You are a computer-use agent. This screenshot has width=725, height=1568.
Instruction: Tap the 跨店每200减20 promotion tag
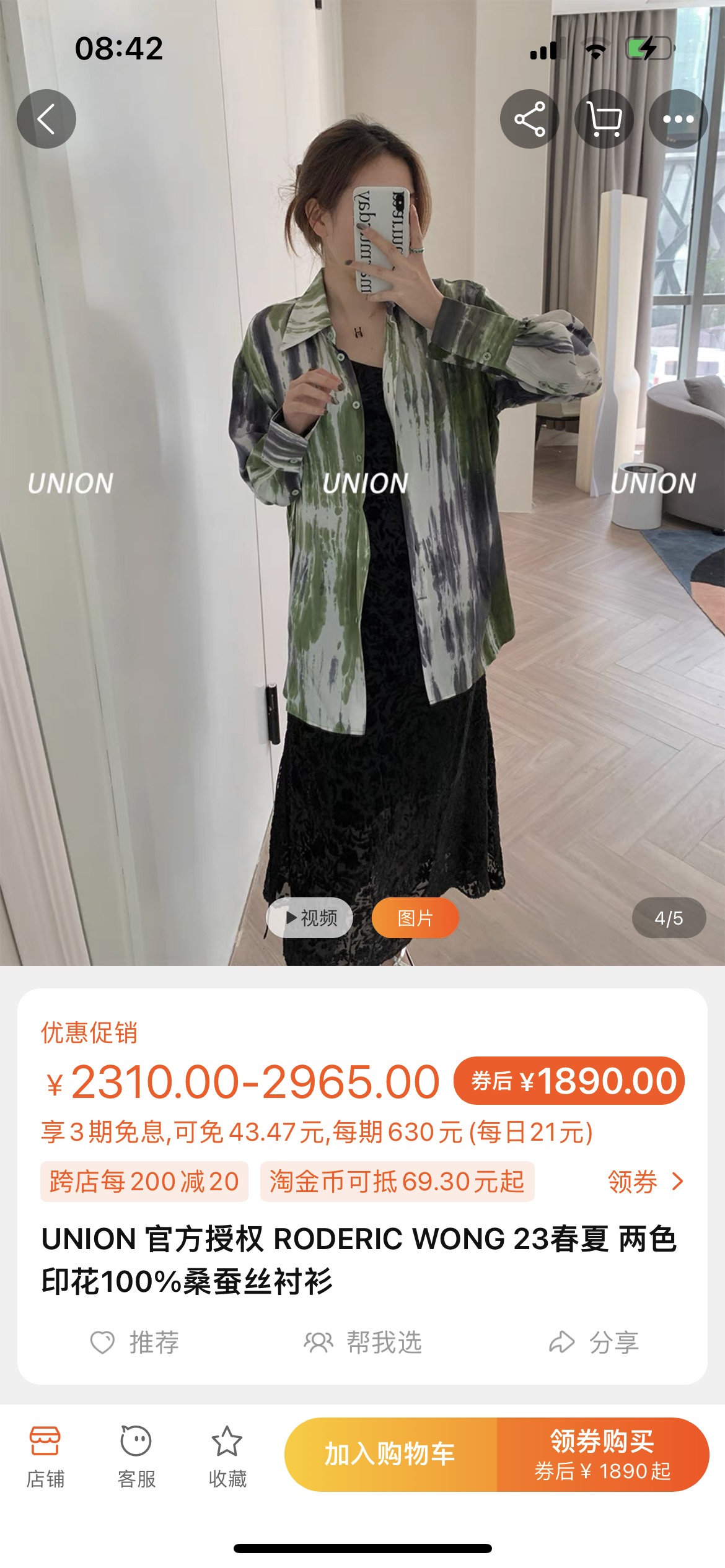[144, 1182]
